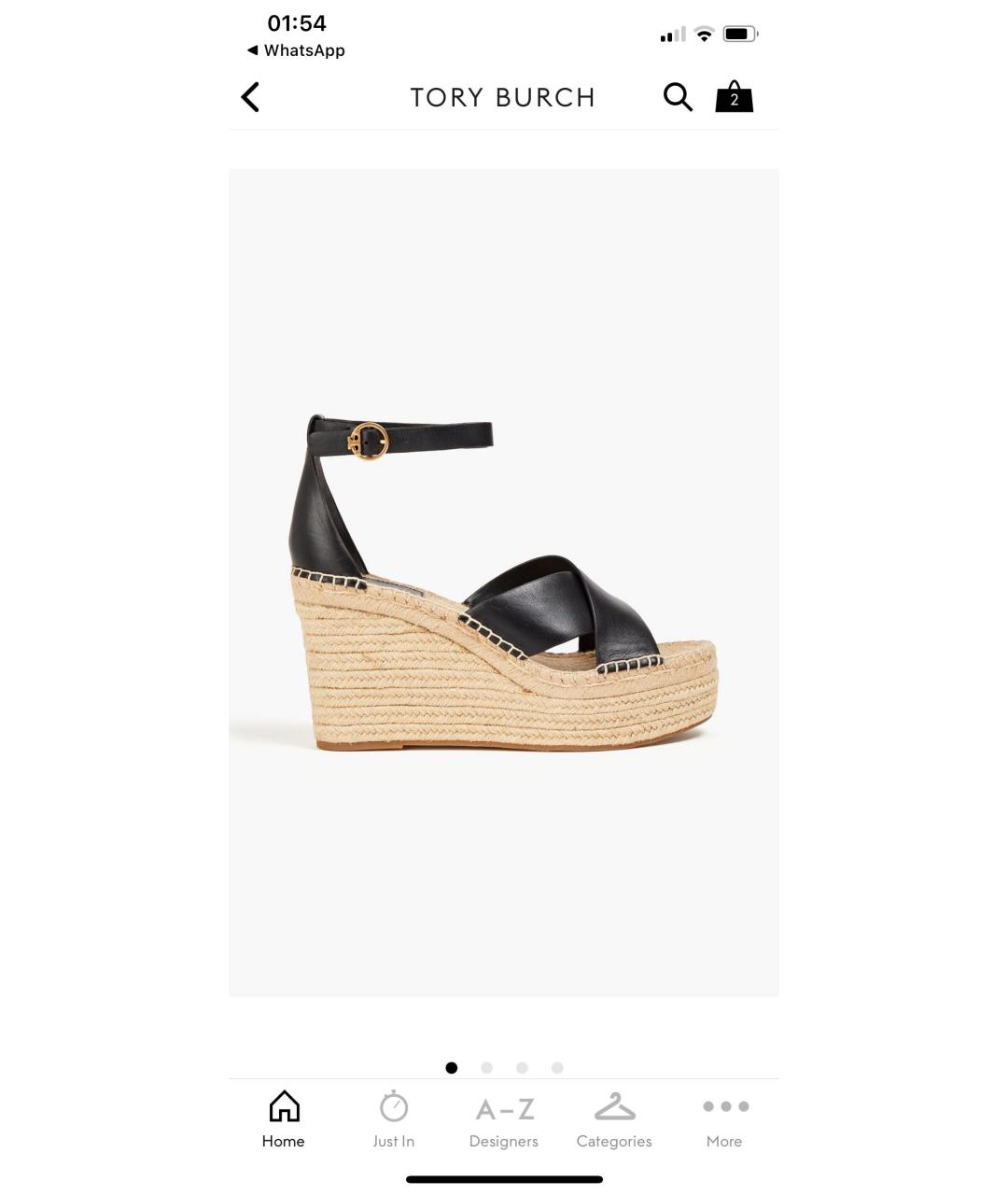Select the Designers A-Z icon

[x=503, y=1109]
